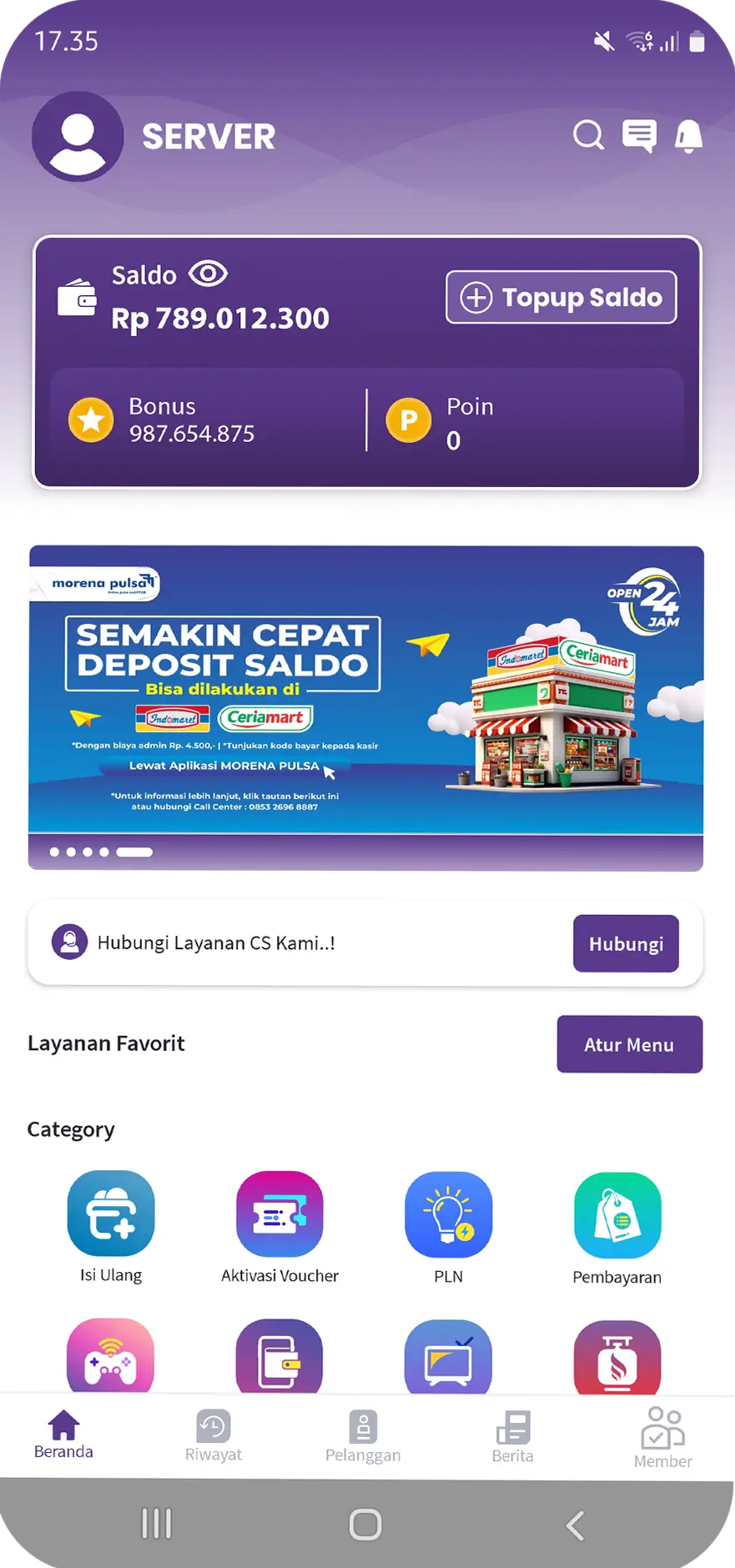Select the Beranda tab
The width and height of the screenshot is (735, 1568).
point(63,1435)
